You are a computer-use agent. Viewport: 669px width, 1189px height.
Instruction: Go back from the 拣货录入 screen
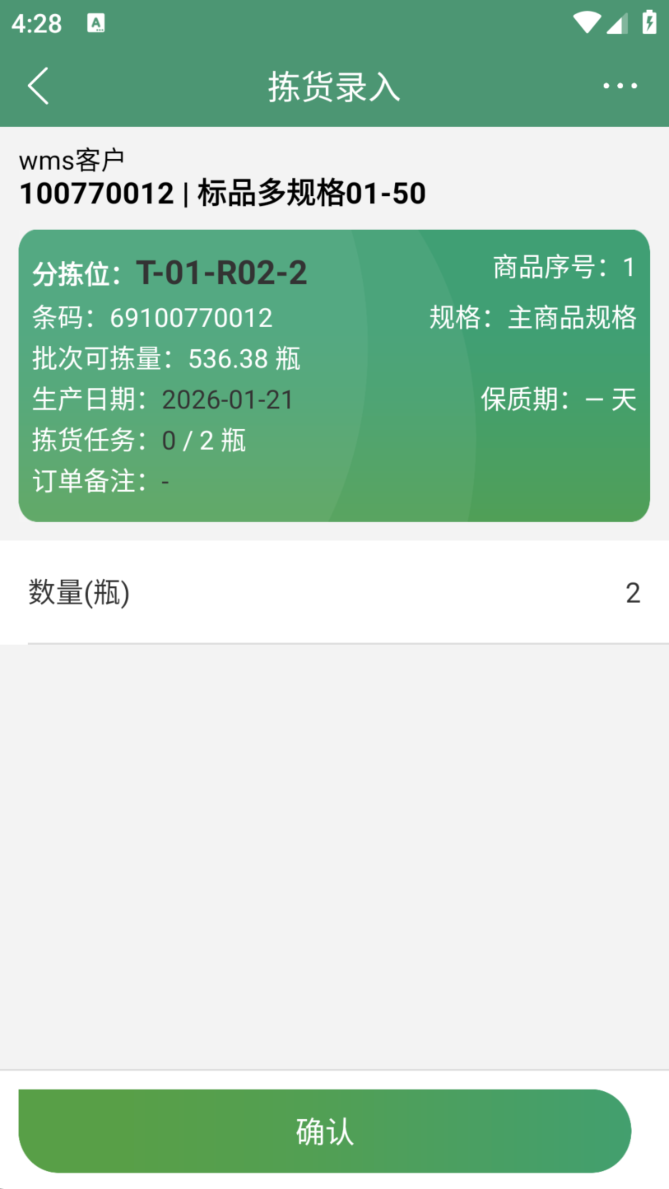click(x=38, y=86)
